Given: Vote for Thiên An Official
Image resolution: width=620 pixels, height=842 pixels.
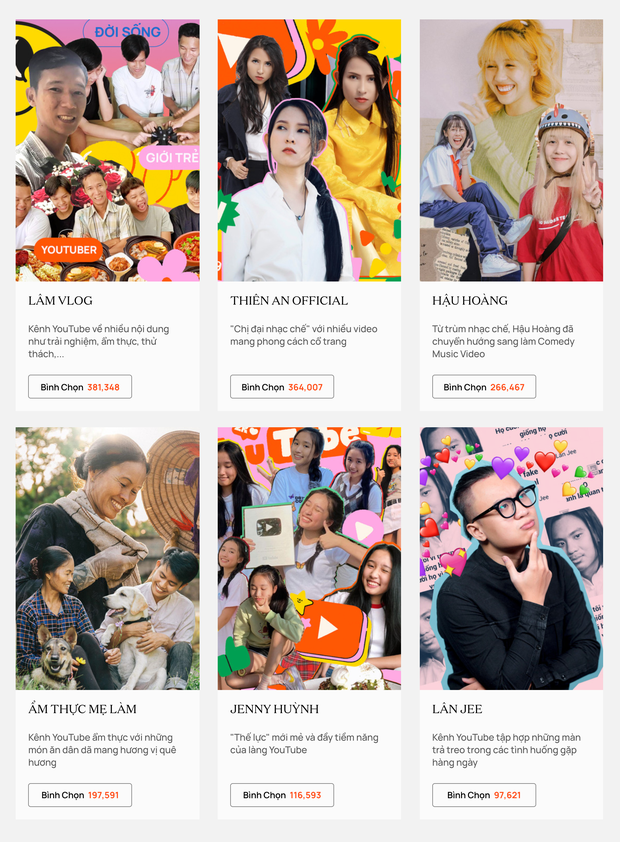Looking at the screenshot, I should pos(282,387).
